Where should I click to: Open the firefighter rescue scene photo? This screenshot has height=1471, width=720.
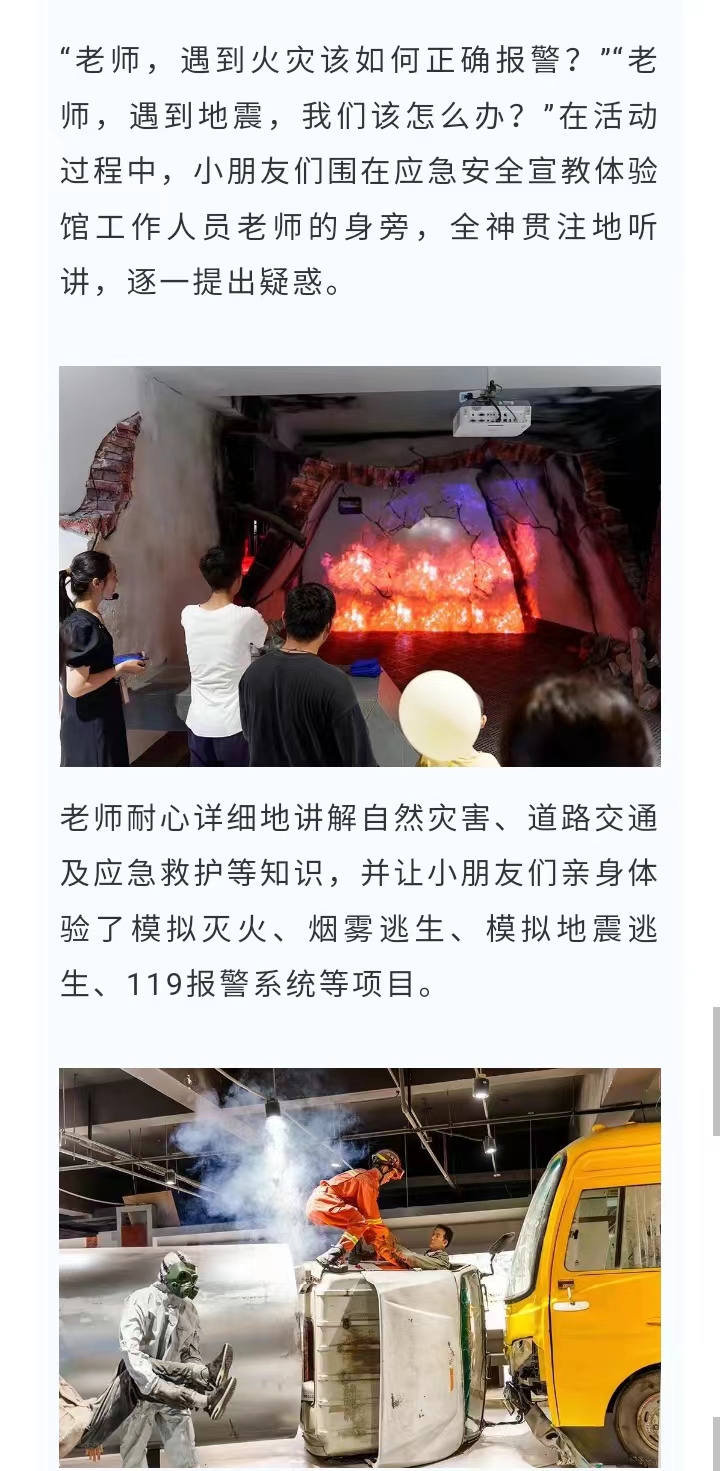coord(360,1266)
